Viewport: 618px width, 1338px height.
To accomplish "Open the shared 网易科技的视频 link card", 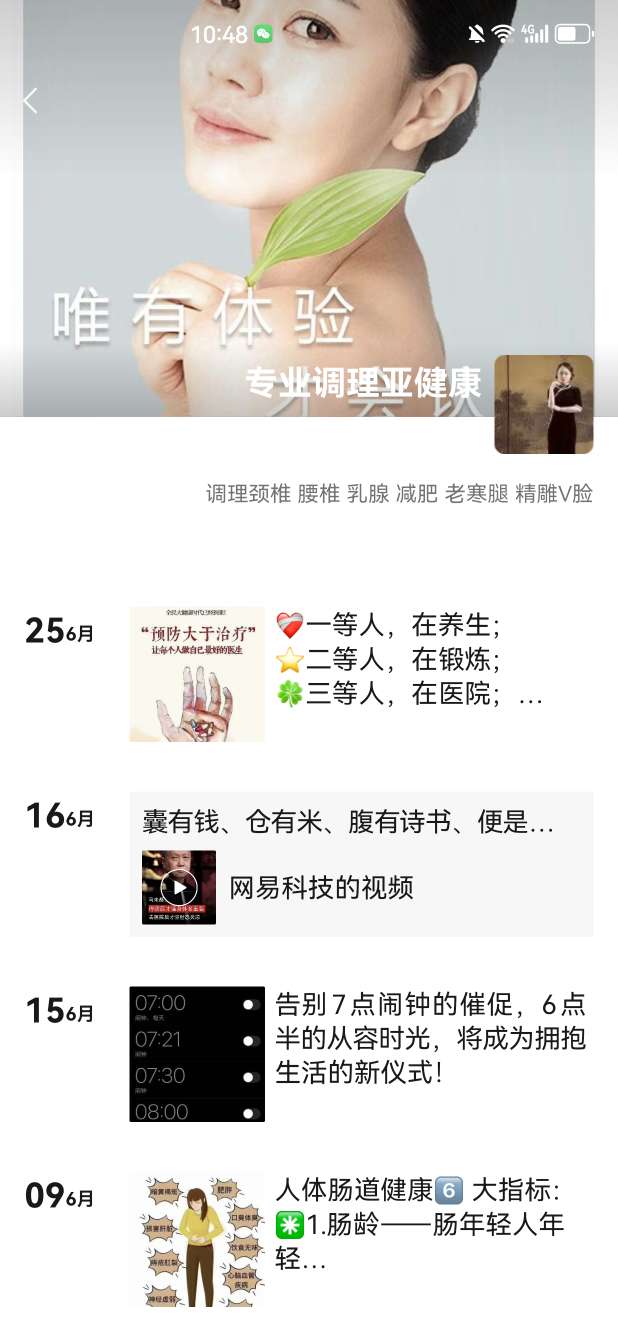I will click(361, 887).
